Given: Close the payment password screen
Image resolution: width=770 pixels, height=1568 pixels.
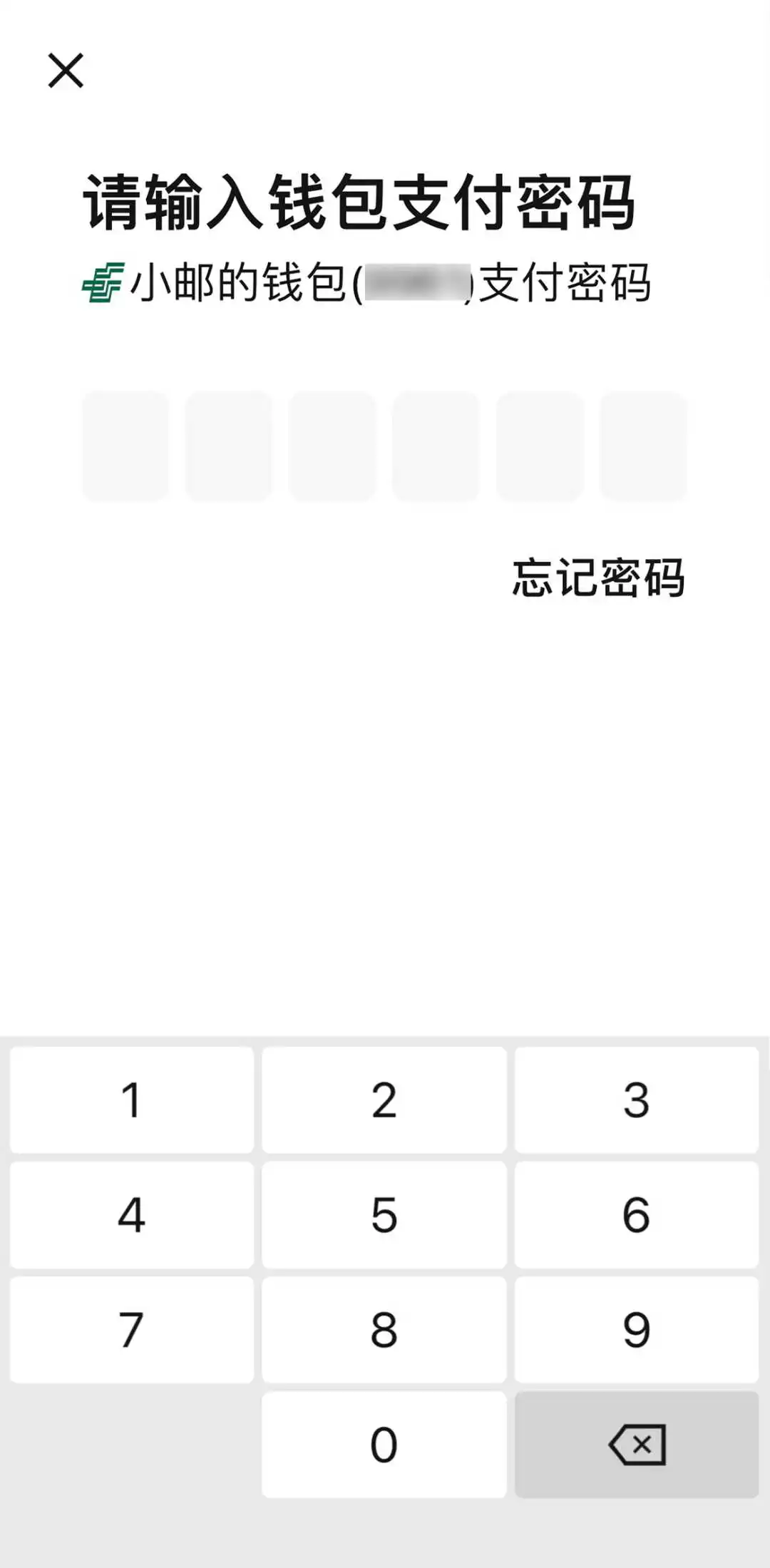Looking at the screenshot, I should coord(66,71).
